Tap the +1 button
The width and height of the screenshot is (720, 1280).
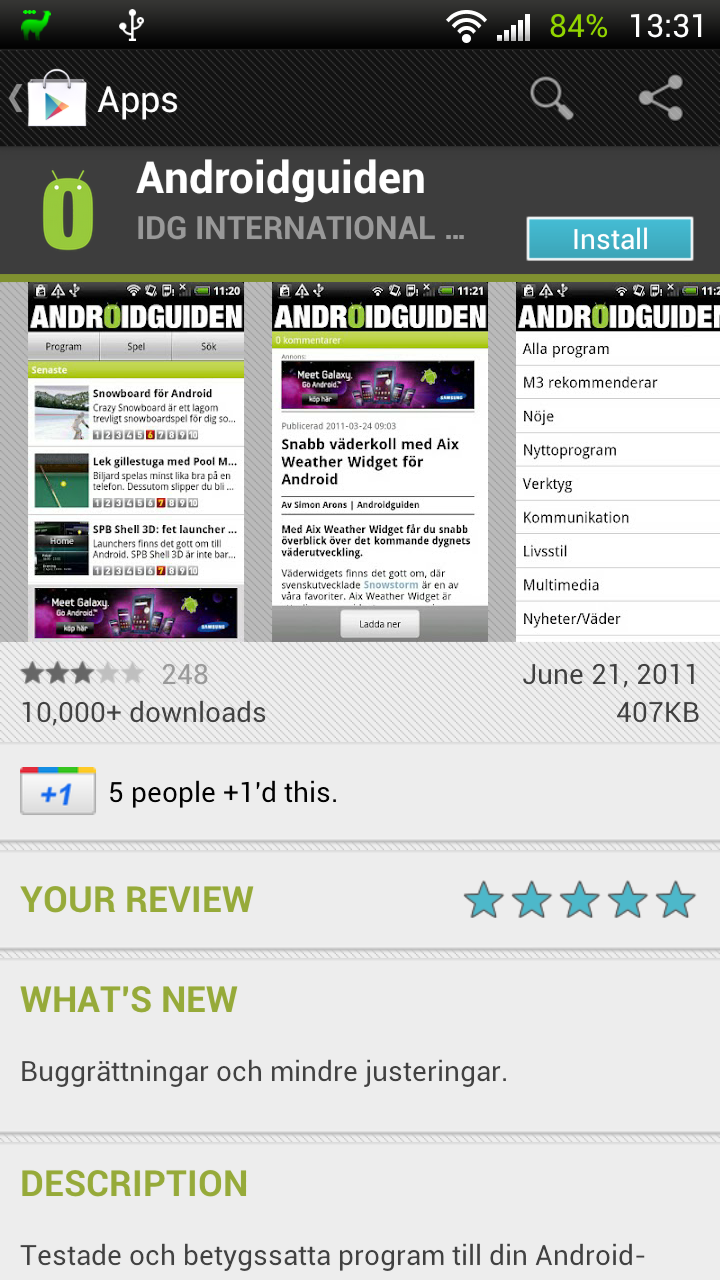click(58, 793)
